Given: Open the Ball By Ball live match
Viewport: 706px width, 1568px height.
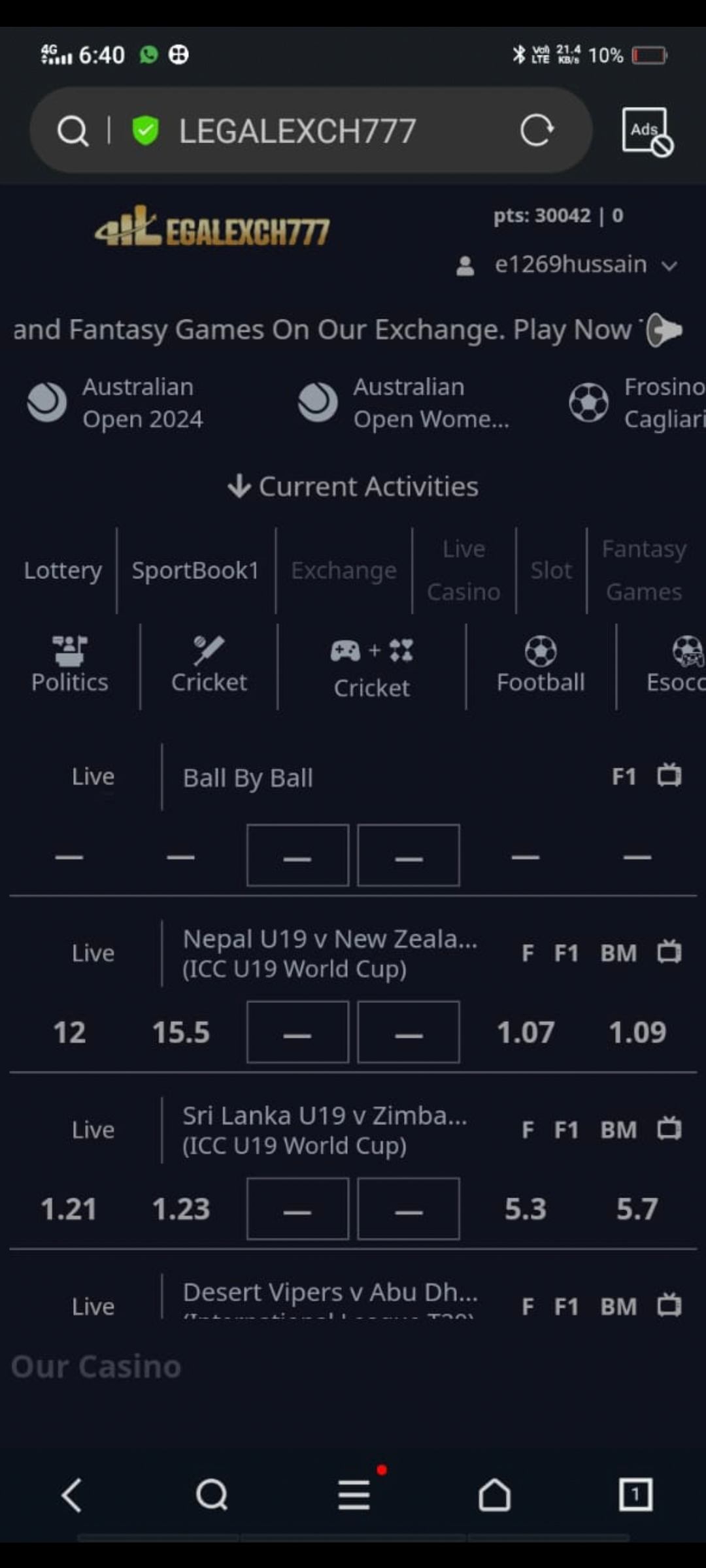Looking at the screenshot, I should 248,777.
